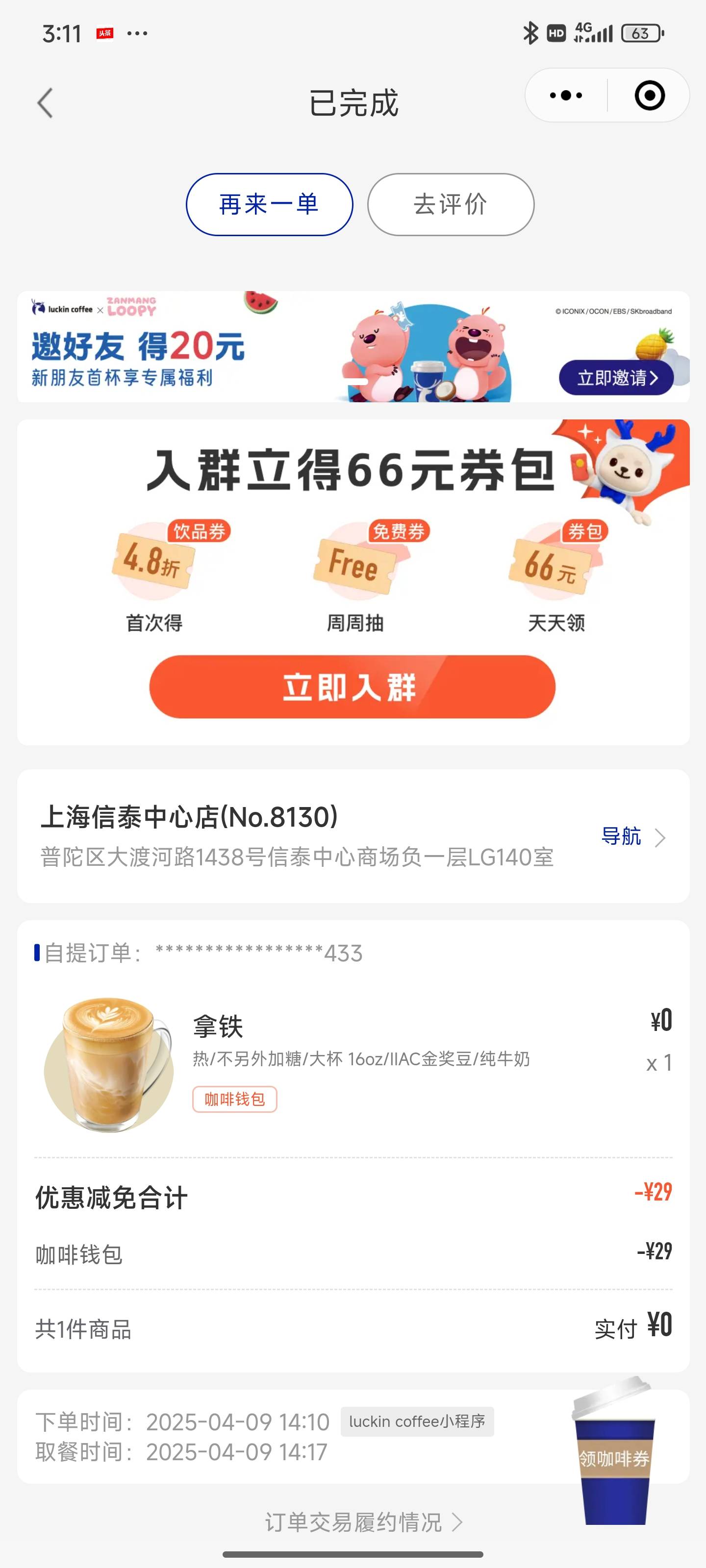
Task: Tap 立即邀请 on the invite friends banner
Action: tap(616, 378)
